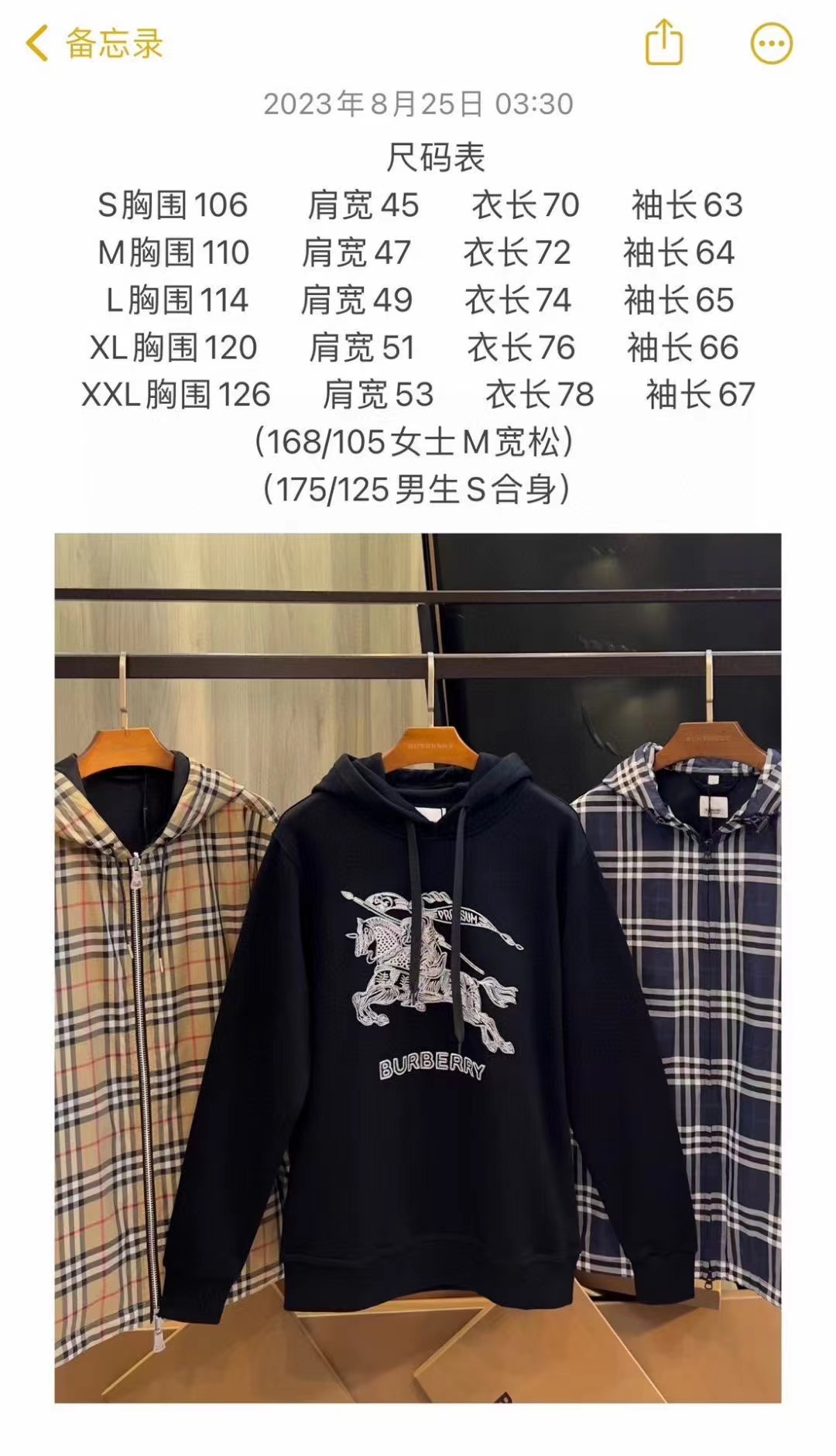Go back to the 备忘录 notes list
This screenshot has width=836, height=1456.
pyautogui.click(x=94, y=43)
